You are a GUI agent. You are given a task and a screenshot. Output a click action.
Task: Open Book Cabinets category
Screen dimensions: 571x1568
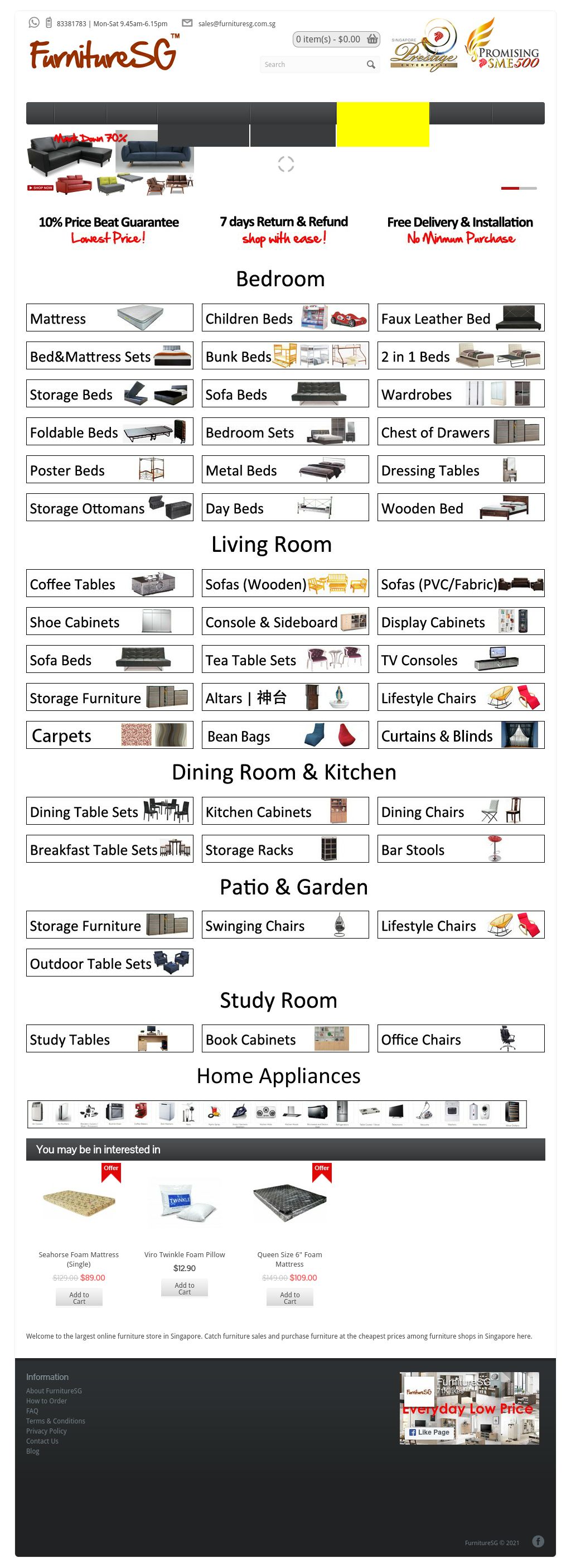pyautogui.click(x=284, y=1039)
